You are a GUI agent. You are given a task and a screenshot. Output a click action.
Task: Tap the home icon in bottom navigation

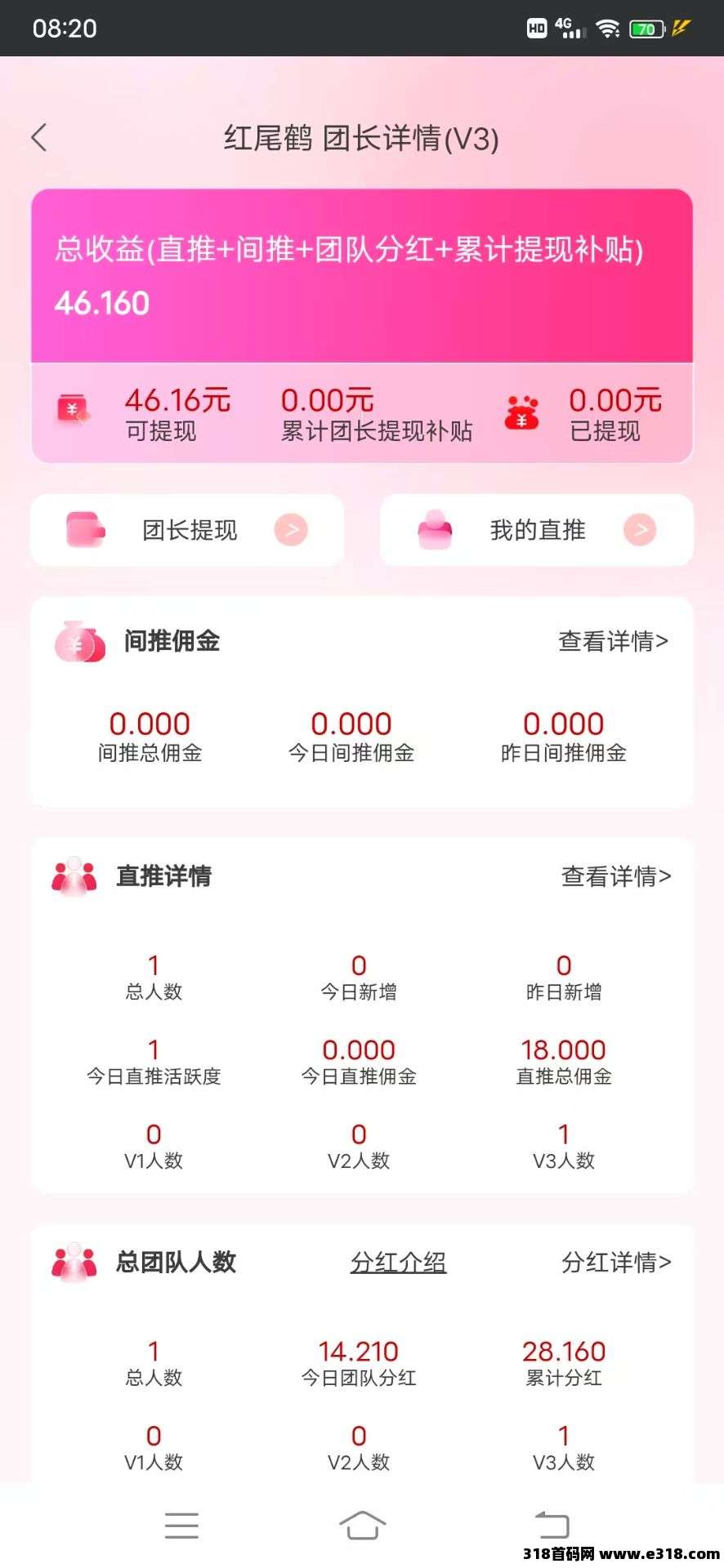pyautogui.click(x=362, y=1524)
